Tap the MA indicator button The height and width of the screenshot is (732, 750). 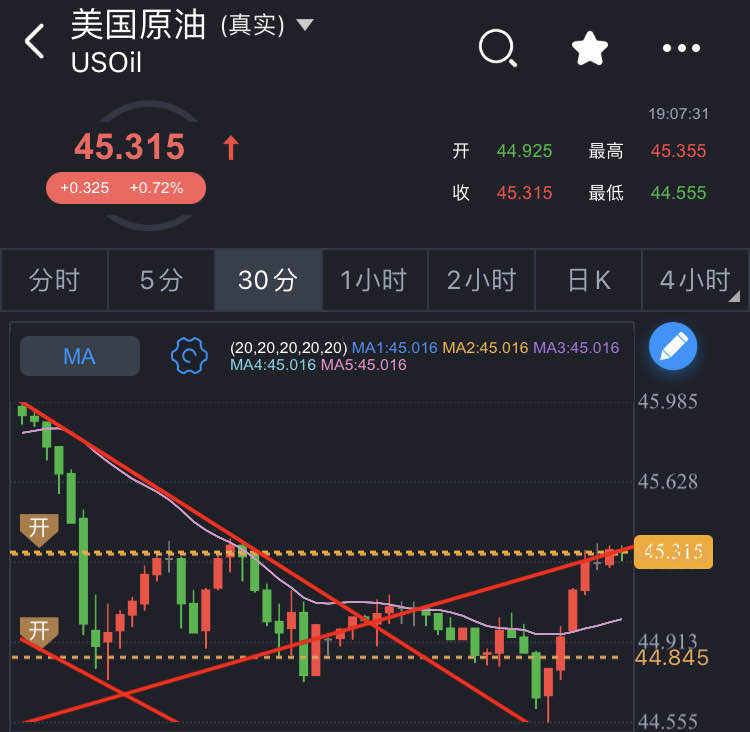[79, 356]
